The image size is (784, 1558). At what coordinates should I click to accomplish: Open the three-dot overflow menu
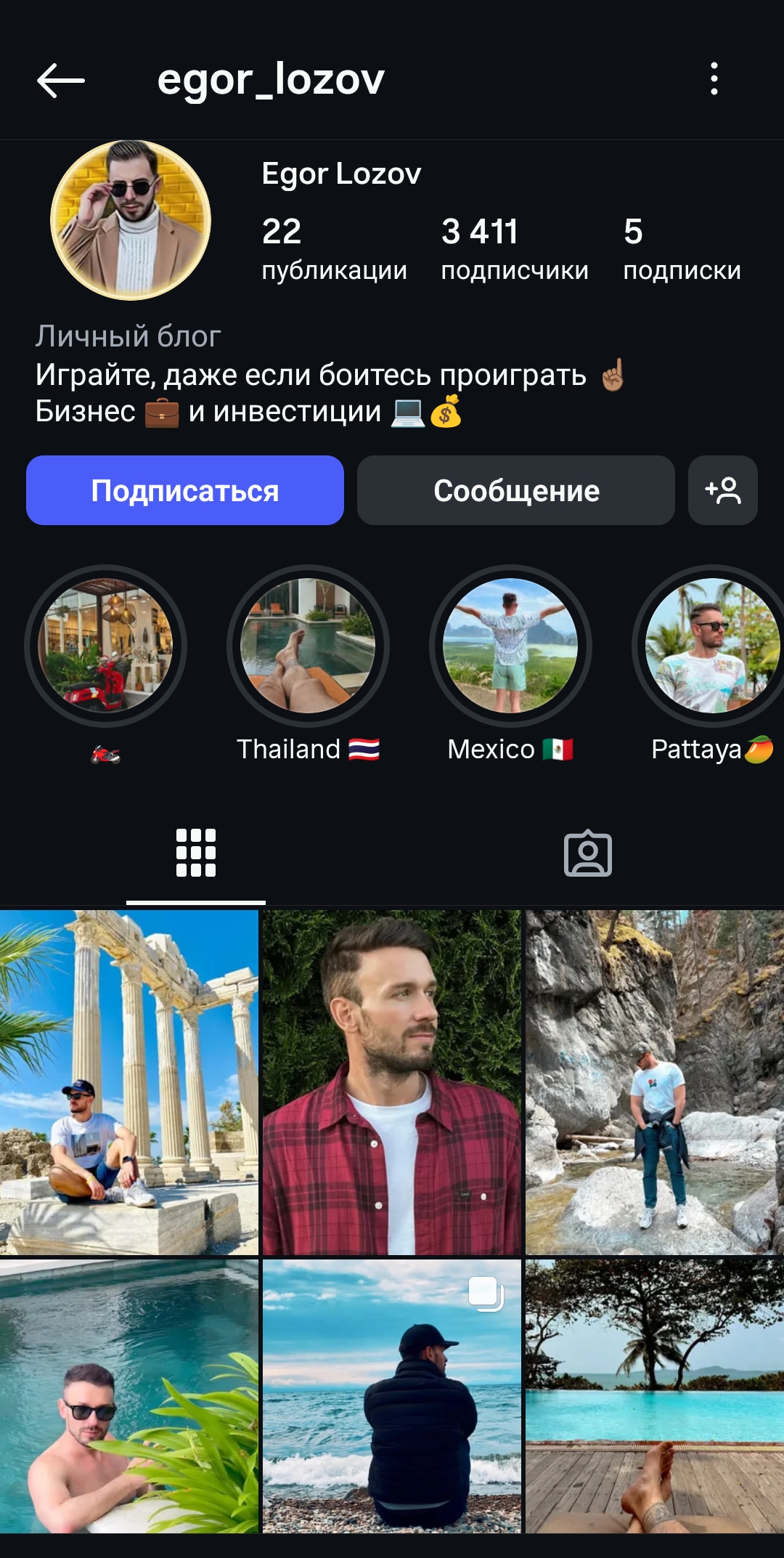(714, 78)
